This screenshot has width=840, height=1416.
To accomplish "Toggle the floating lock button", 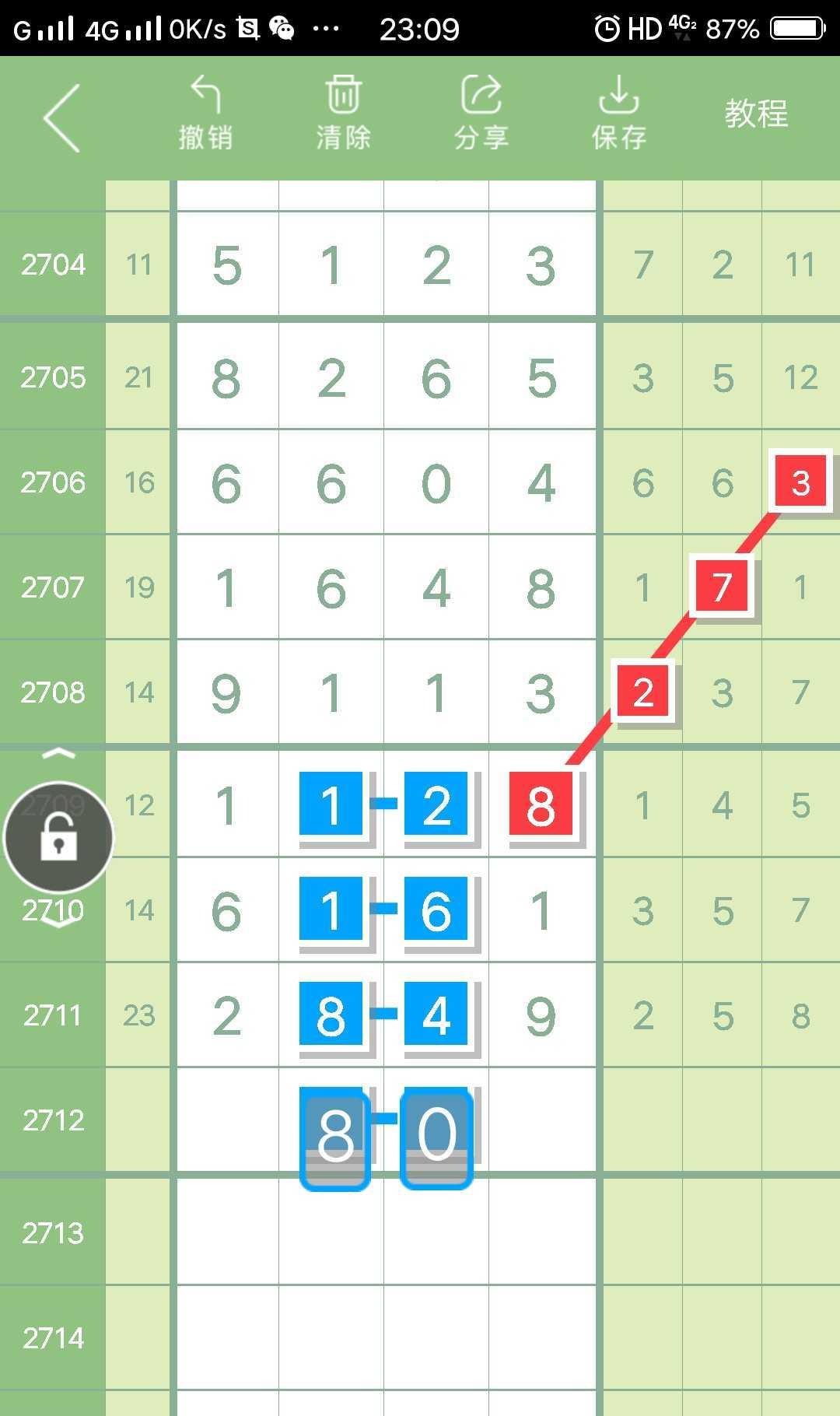I will pos(59,839).
